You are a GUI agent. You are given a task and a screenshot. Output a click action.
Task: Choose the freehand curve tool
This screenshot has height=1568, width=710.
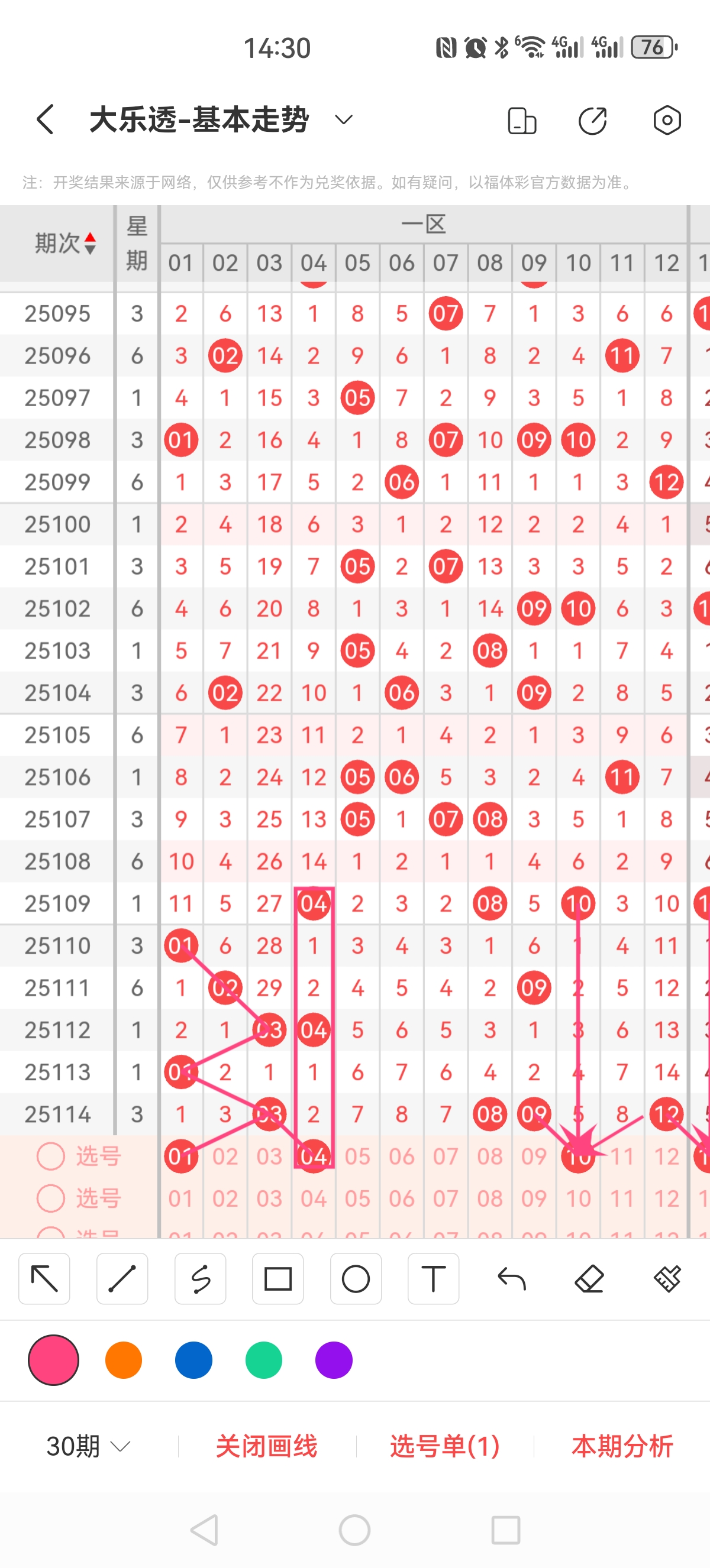pyautogui.click(x=201, y=1278)
